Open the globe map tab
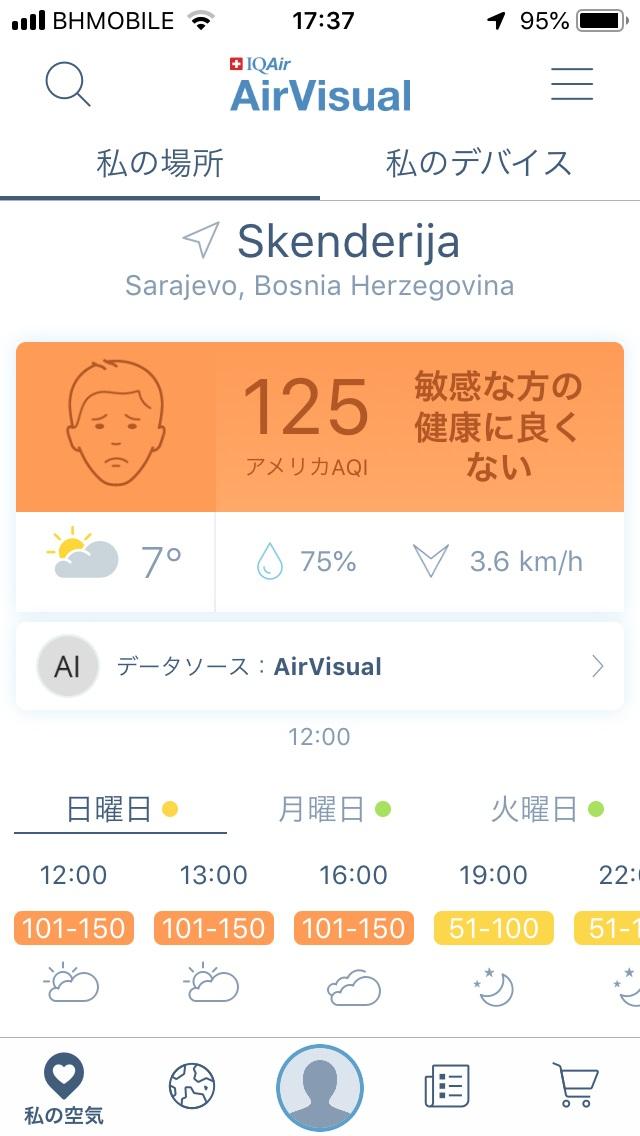 pyautogui.click(x=192, y=1086)
